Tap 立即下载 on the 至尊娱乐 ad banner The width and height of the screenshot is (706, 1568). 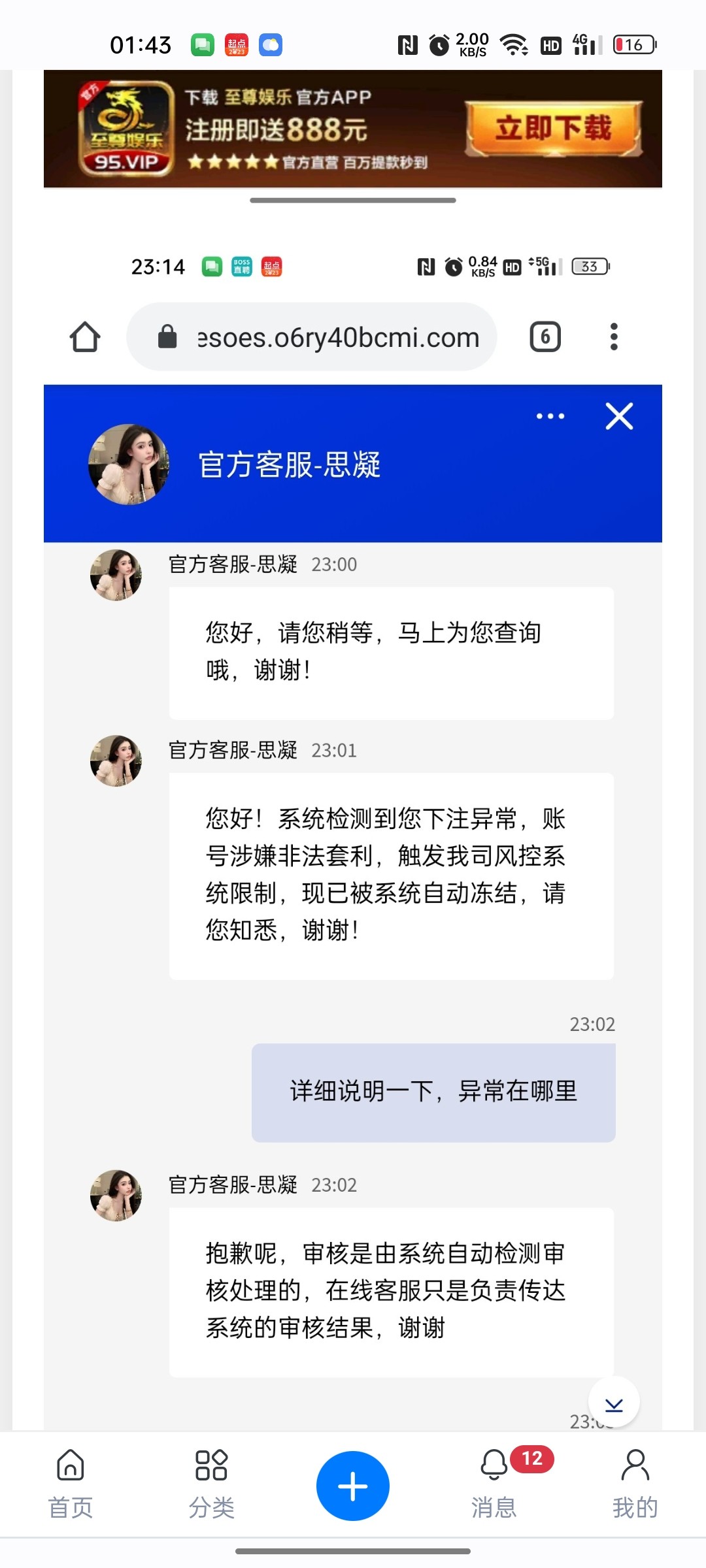(x=553, y=128)
